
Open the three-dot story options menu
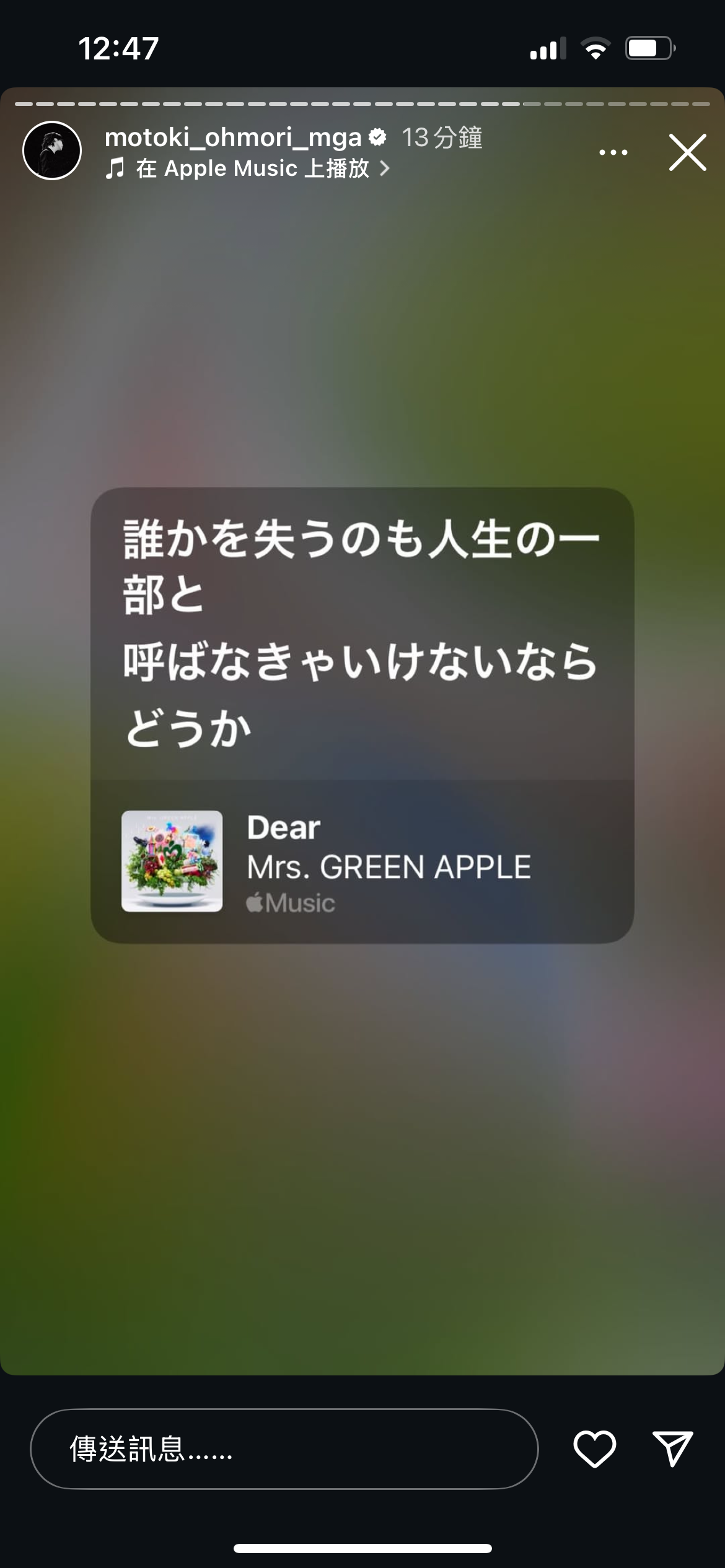tap(613, 152)
